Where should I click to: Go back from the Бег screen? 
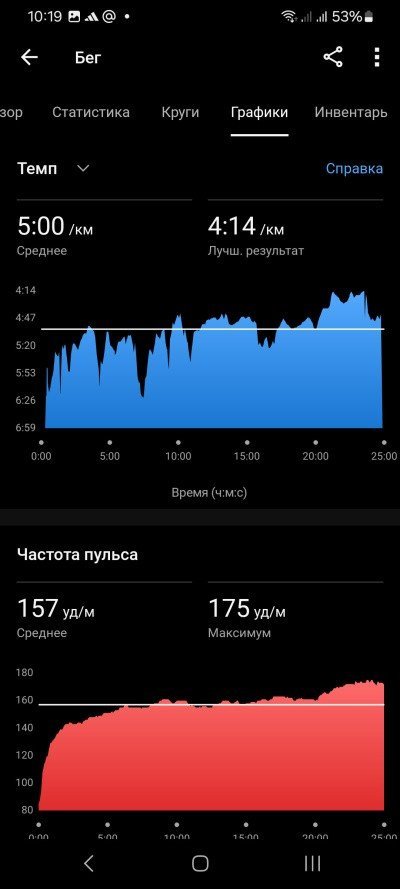(29, 57)
